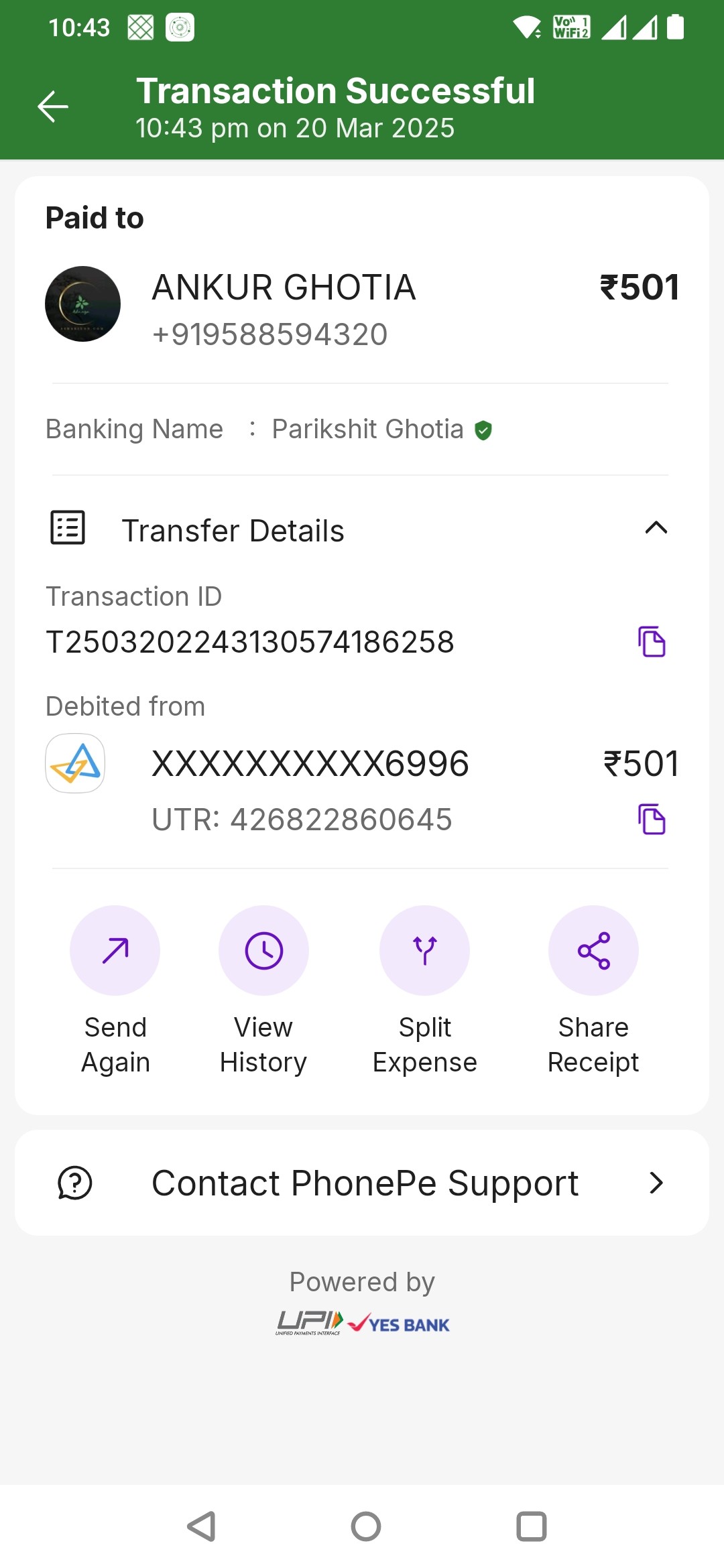Split Expense for this payment
The image size is (724, 1568).
(x=425, y=990)
